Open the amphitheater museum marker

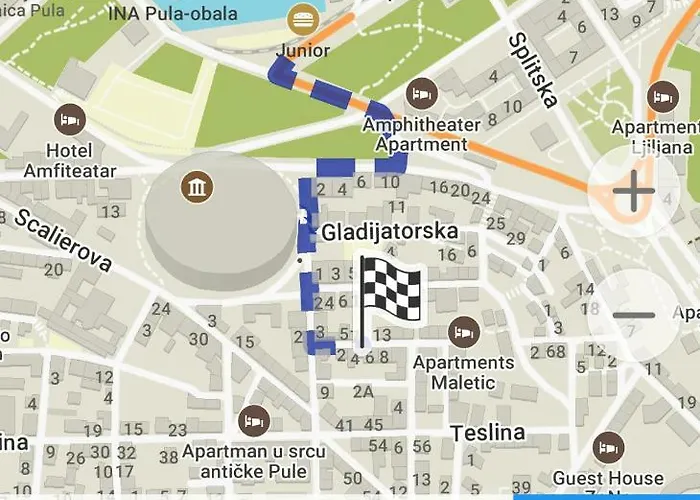click(198, 186)
